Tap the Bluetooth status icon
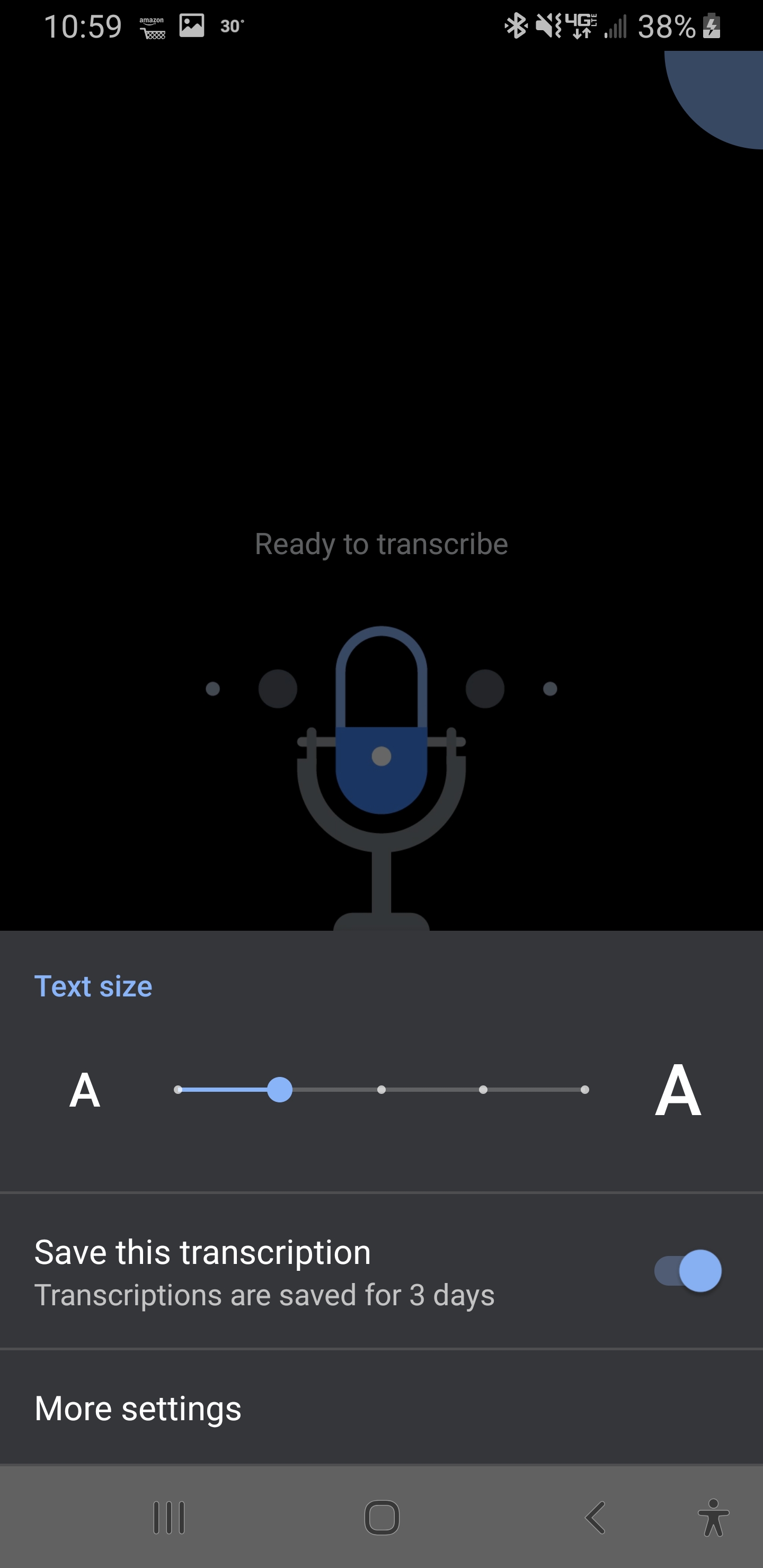 click(515, 25)
